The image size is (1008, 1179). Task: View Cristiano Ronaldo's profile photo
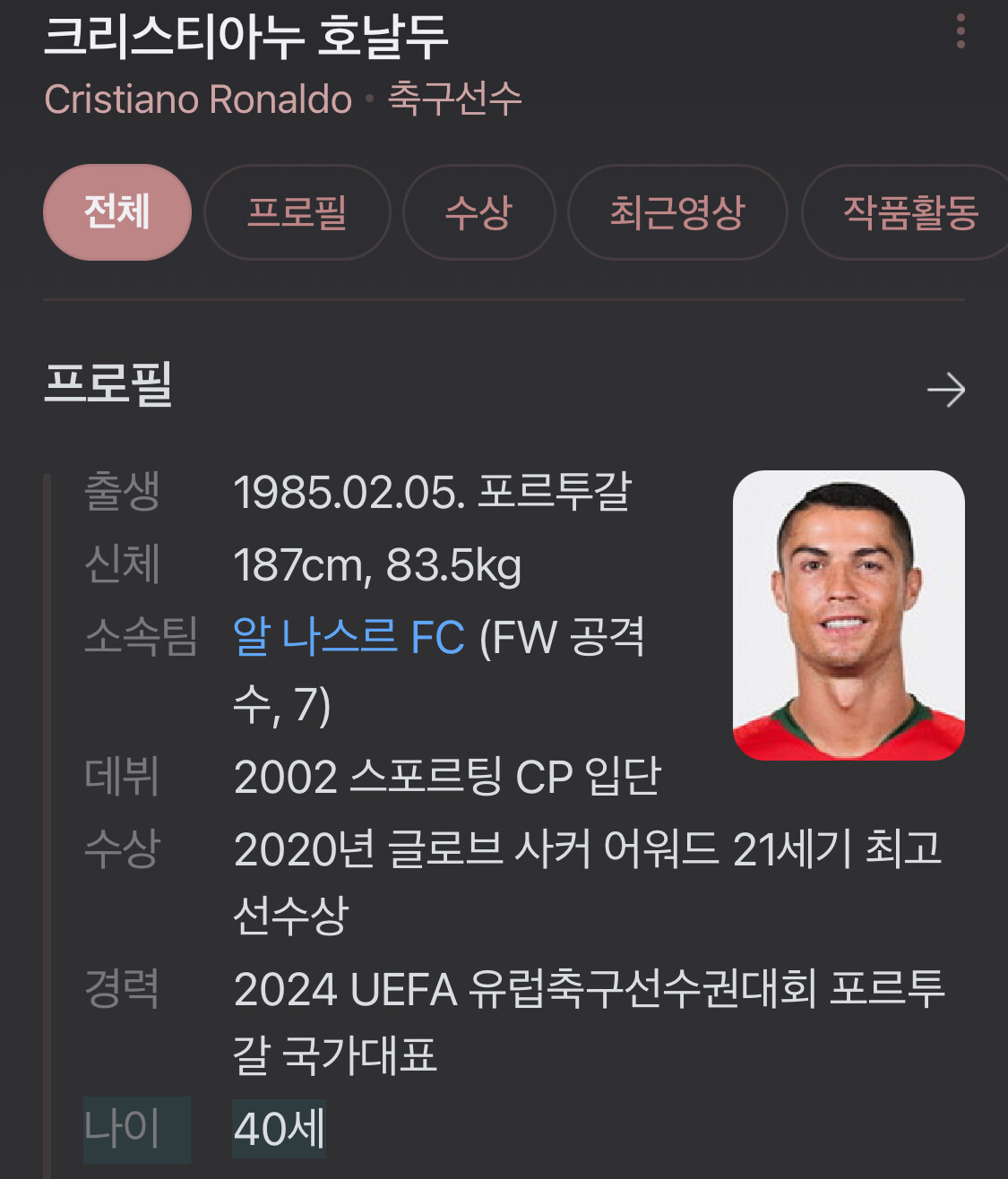[849, 615]
